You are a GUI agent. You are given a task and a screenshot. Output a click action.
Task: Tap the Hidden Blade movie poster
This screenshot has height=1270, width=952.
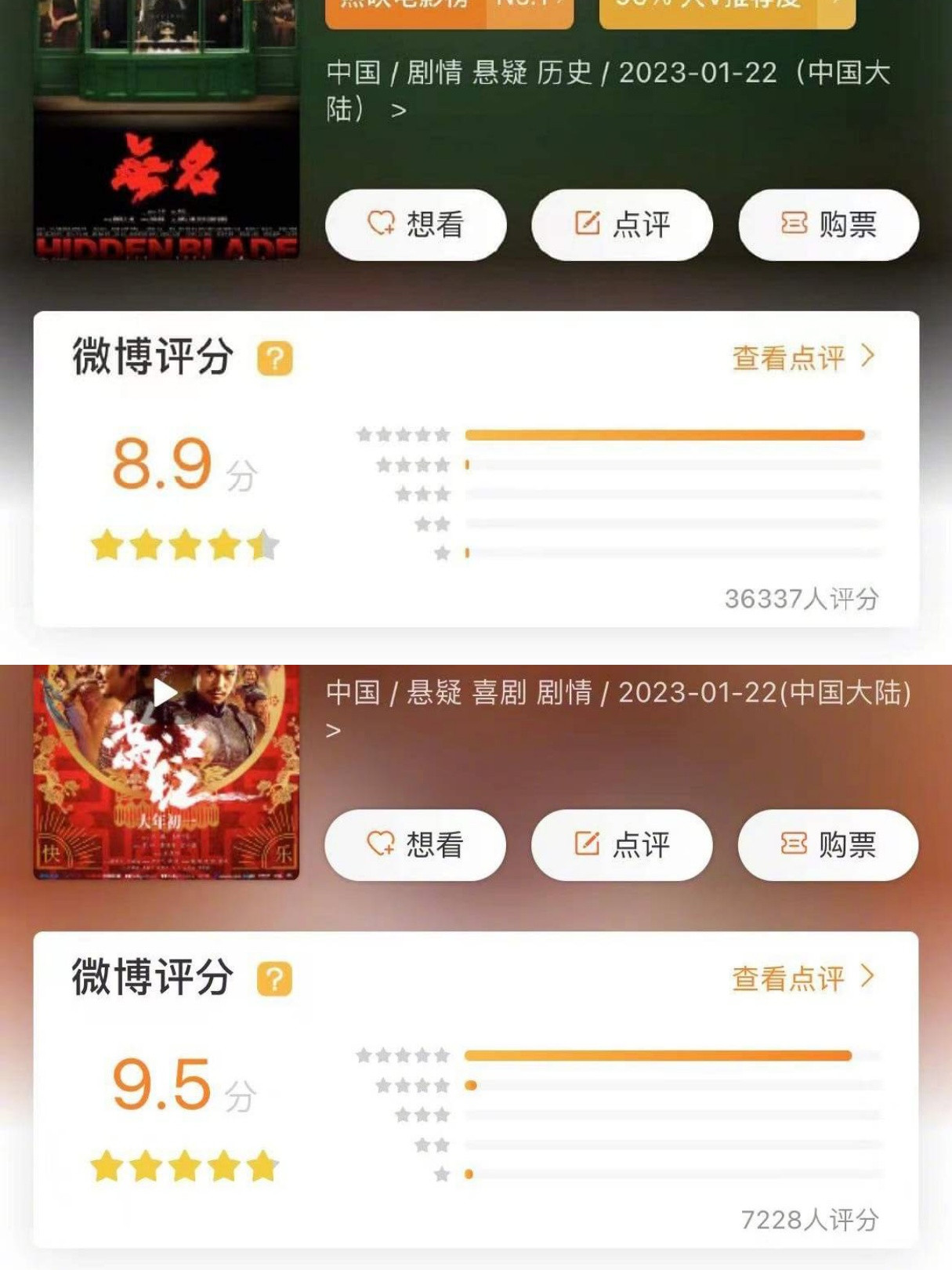click(162, 129)
